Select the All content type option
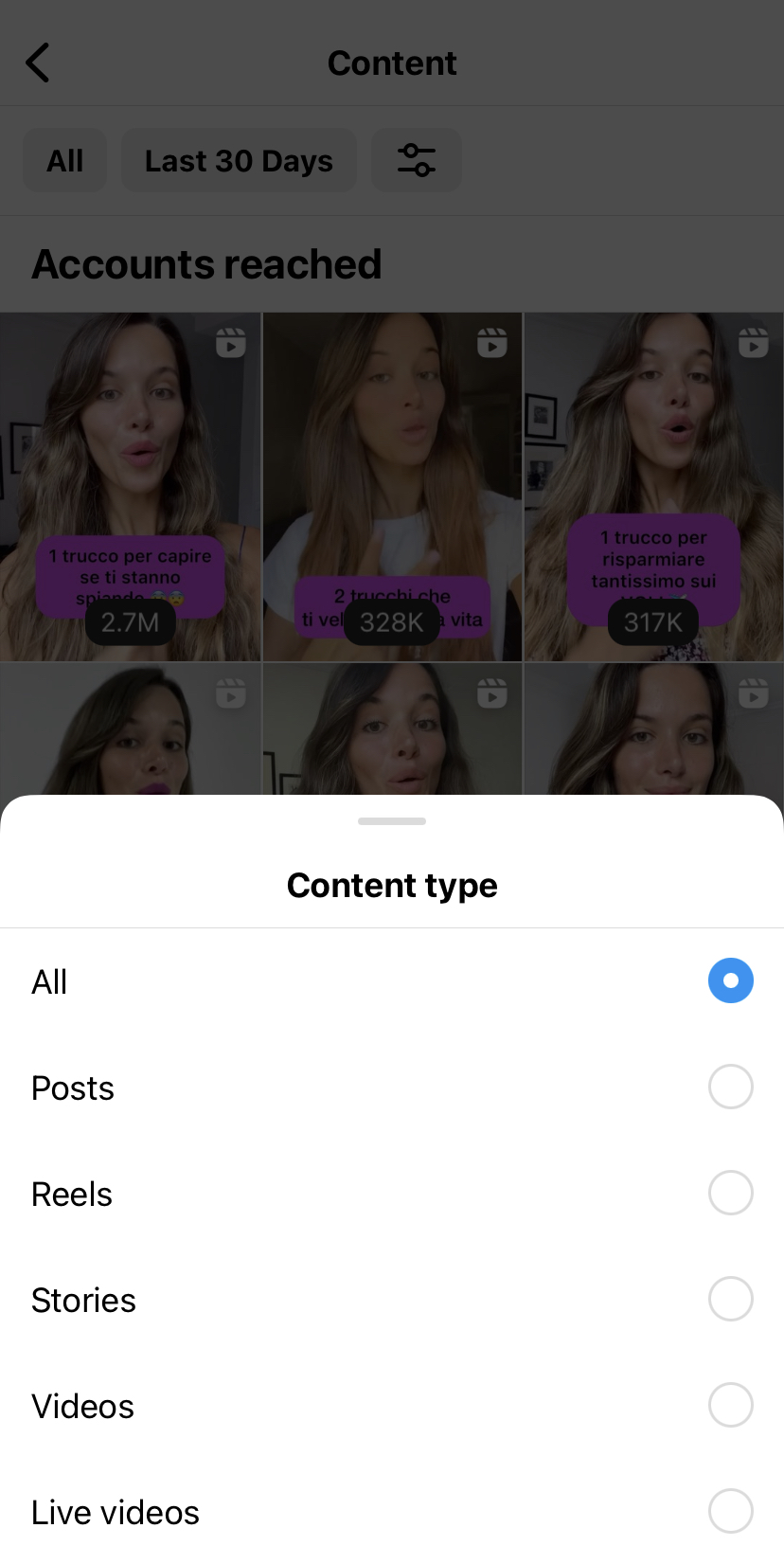The width and height of the screenshot is (784, 1564). coord(392,981)
